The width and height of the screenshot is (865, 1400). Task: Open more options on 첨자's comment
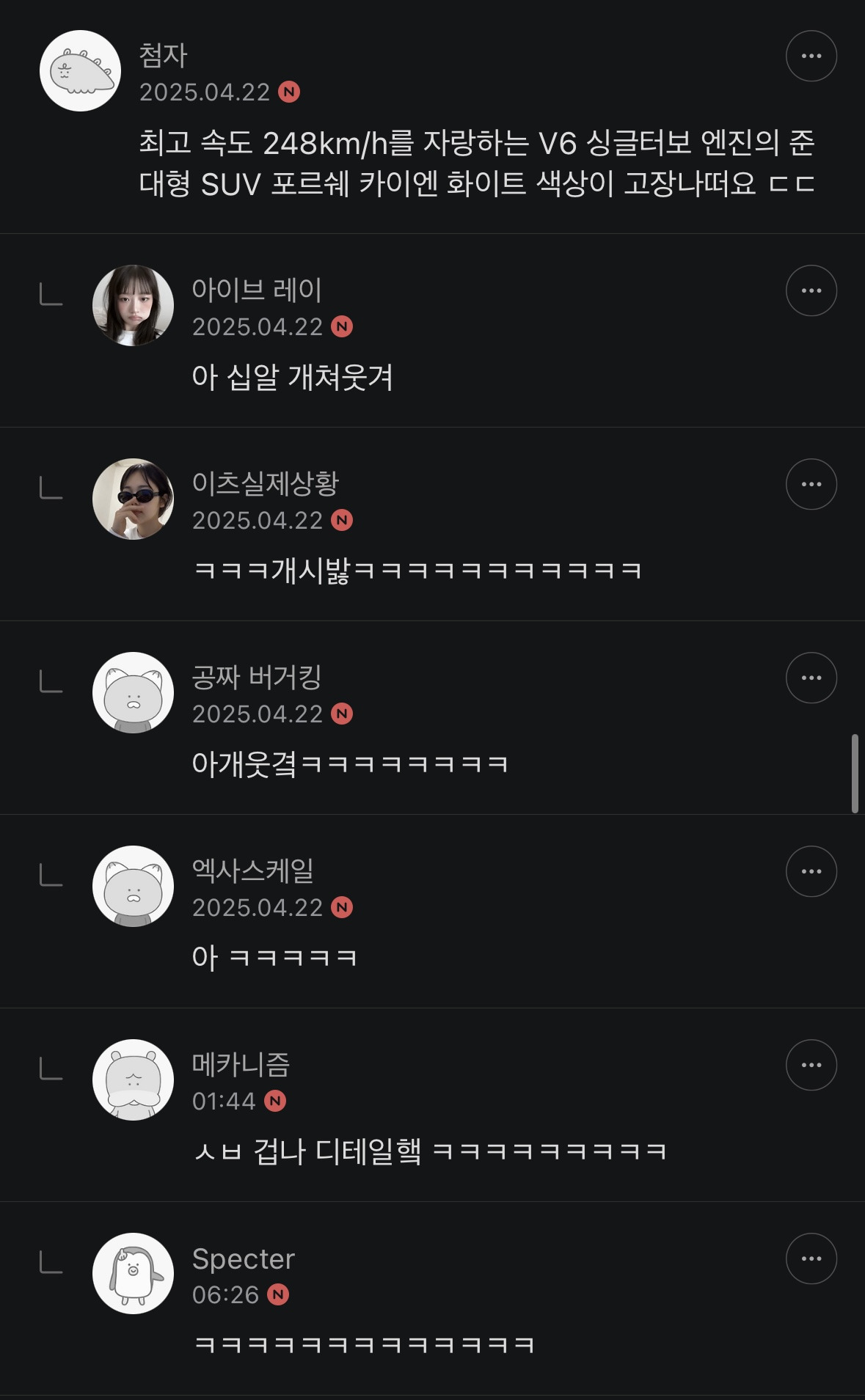(x=811, y=56)
